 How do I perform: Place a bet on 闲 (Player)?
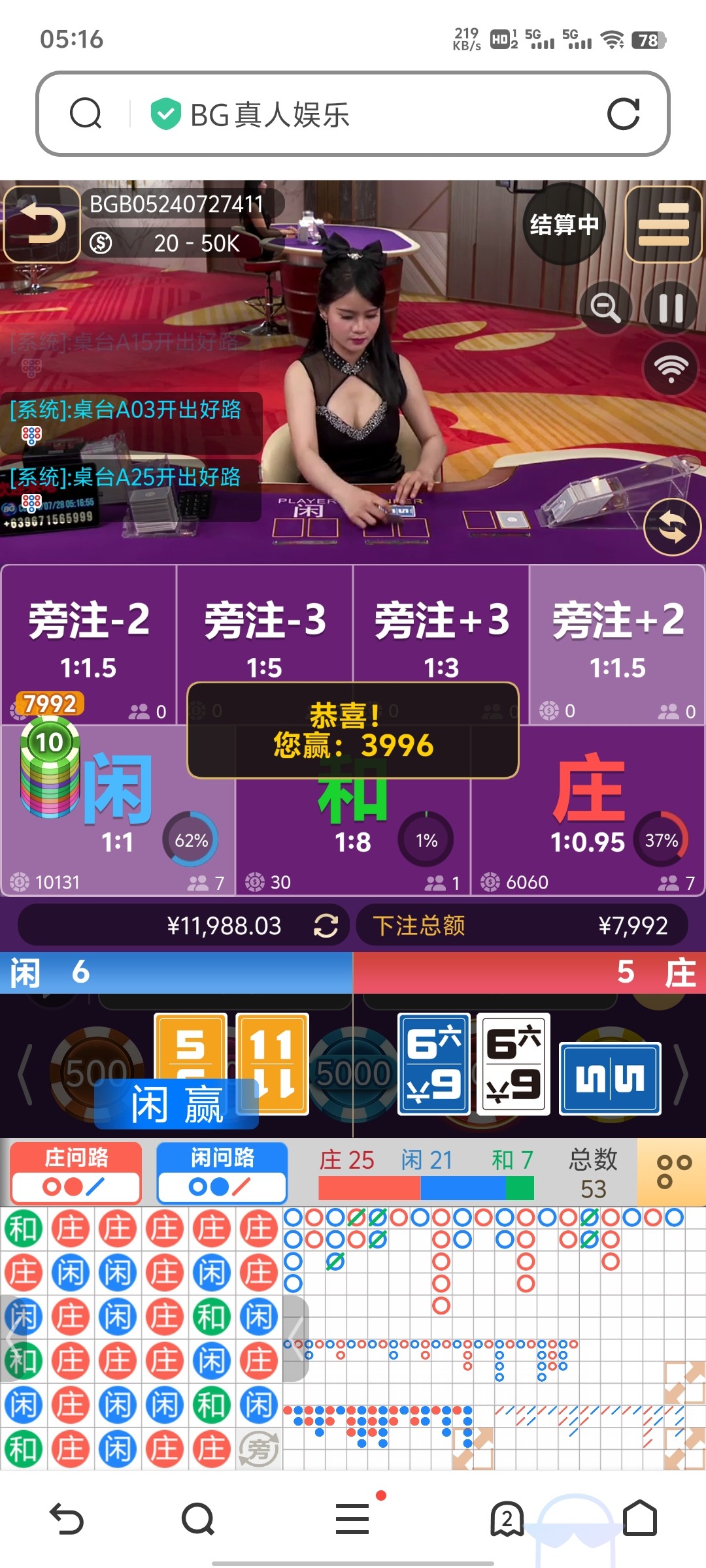118,810
